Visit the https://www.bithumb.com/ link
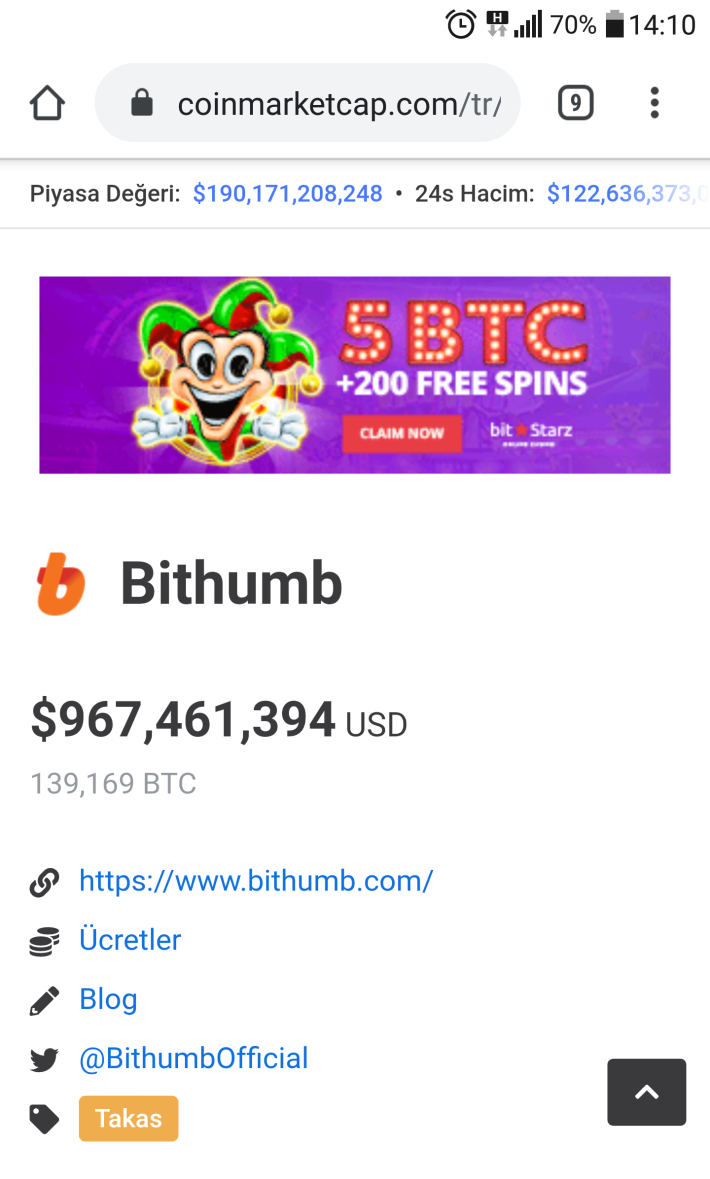The height and width of the screenshot is (1179, 710). (x=256, y=880)
